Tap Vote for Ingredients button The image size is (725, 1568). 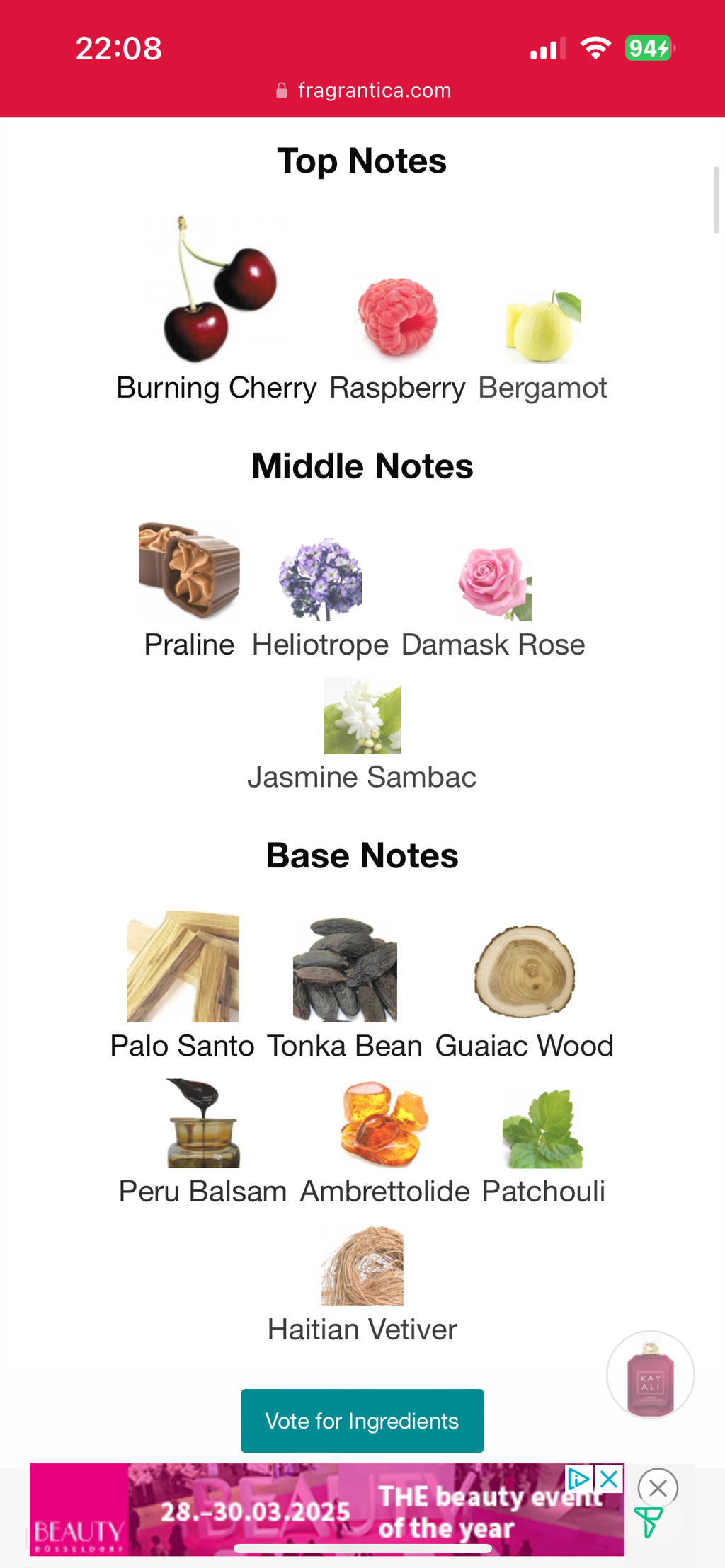[362, 1421]
